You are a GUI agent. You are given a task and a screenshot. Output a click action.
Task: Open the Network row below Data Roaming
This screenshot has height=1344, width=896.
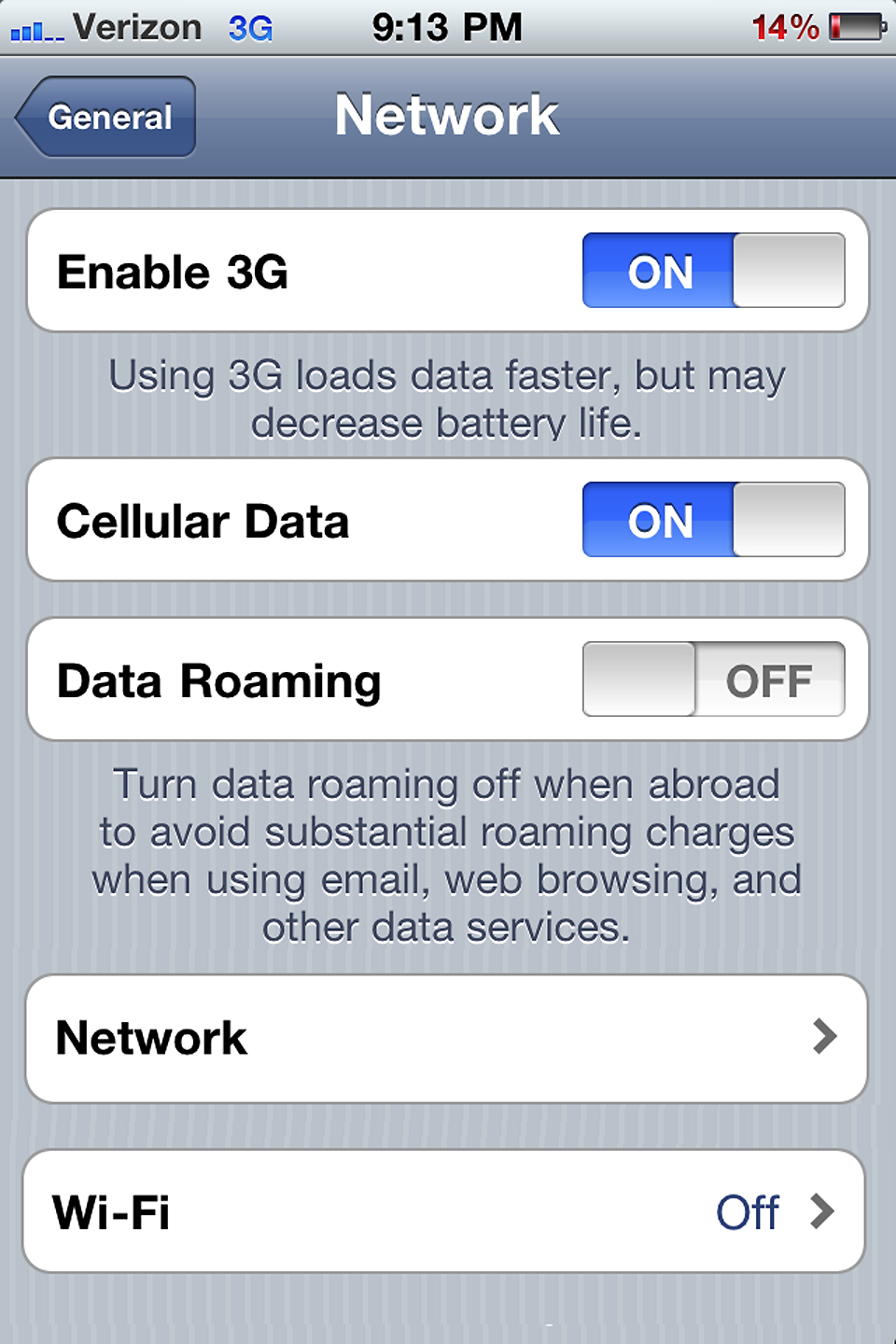tap(446, 1038)
